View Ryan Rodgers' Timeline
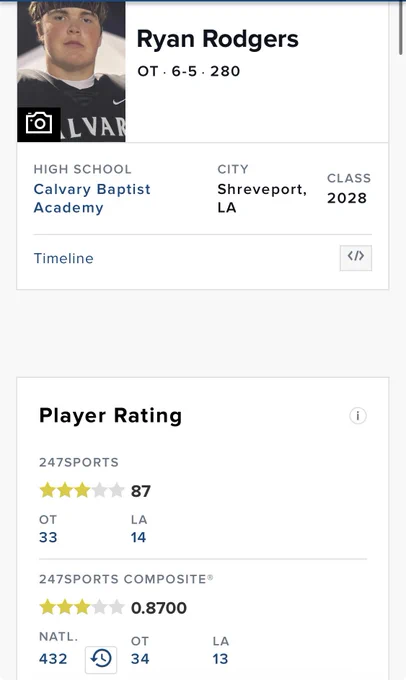This screenshot has height=680, width=406. click(64, 258)
